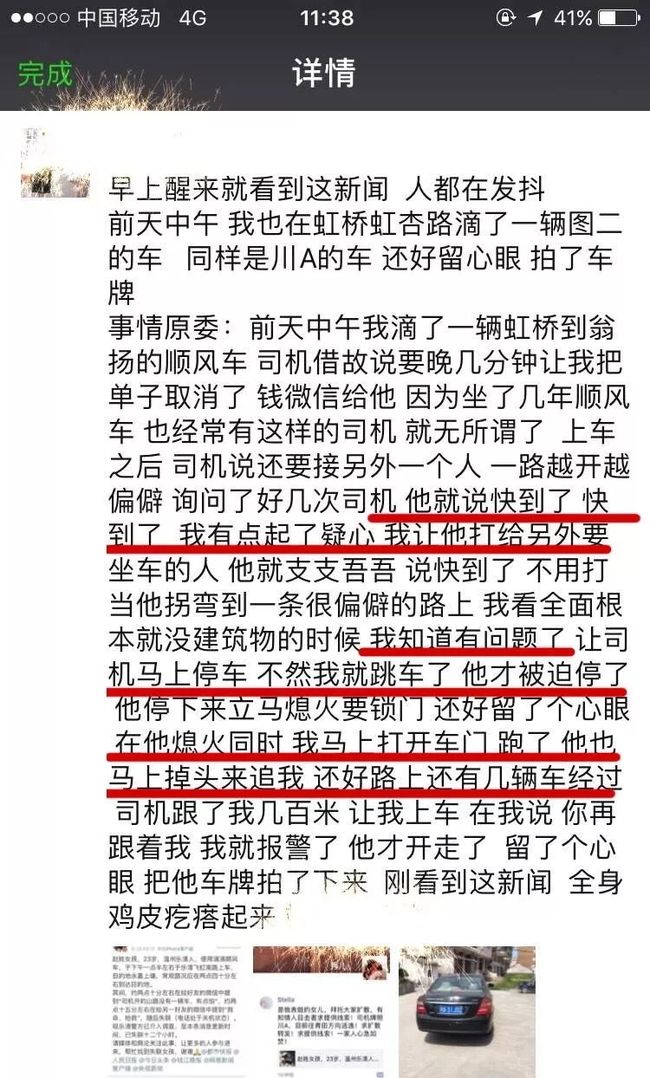
Task: Open the black car license plate photo
Action: click(x=467, y=1011)
